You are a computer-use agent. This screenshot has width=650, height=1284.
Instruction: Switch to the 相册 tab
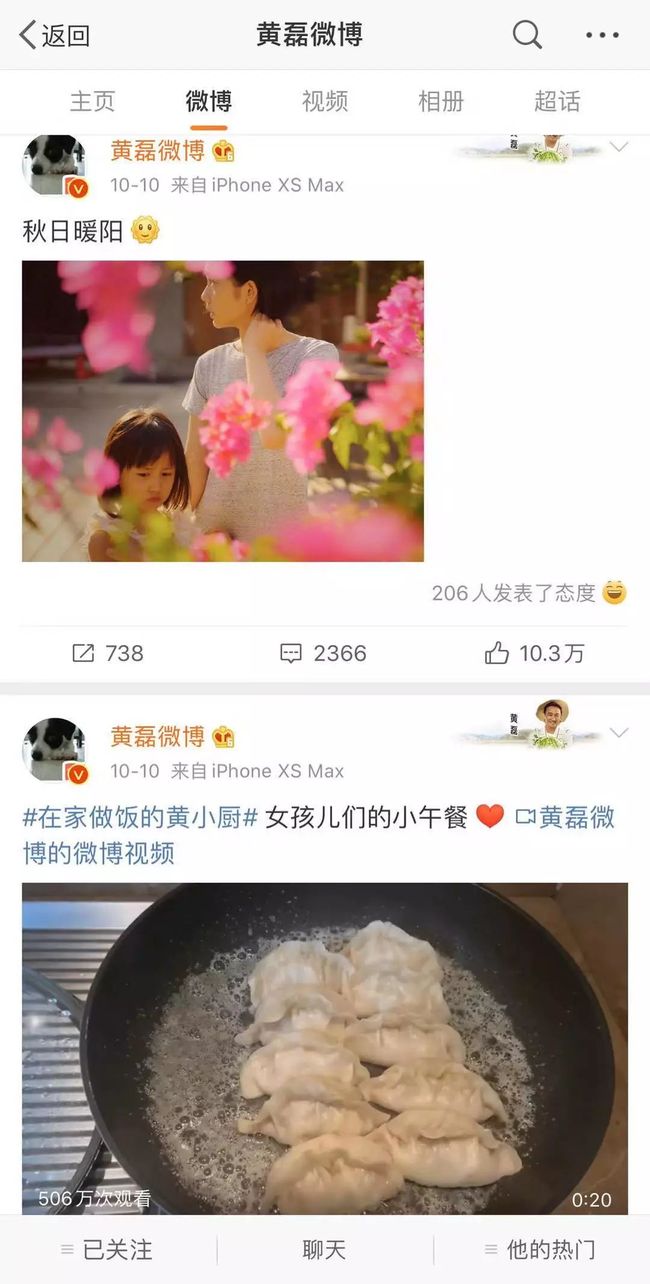(x=441, y=101)
